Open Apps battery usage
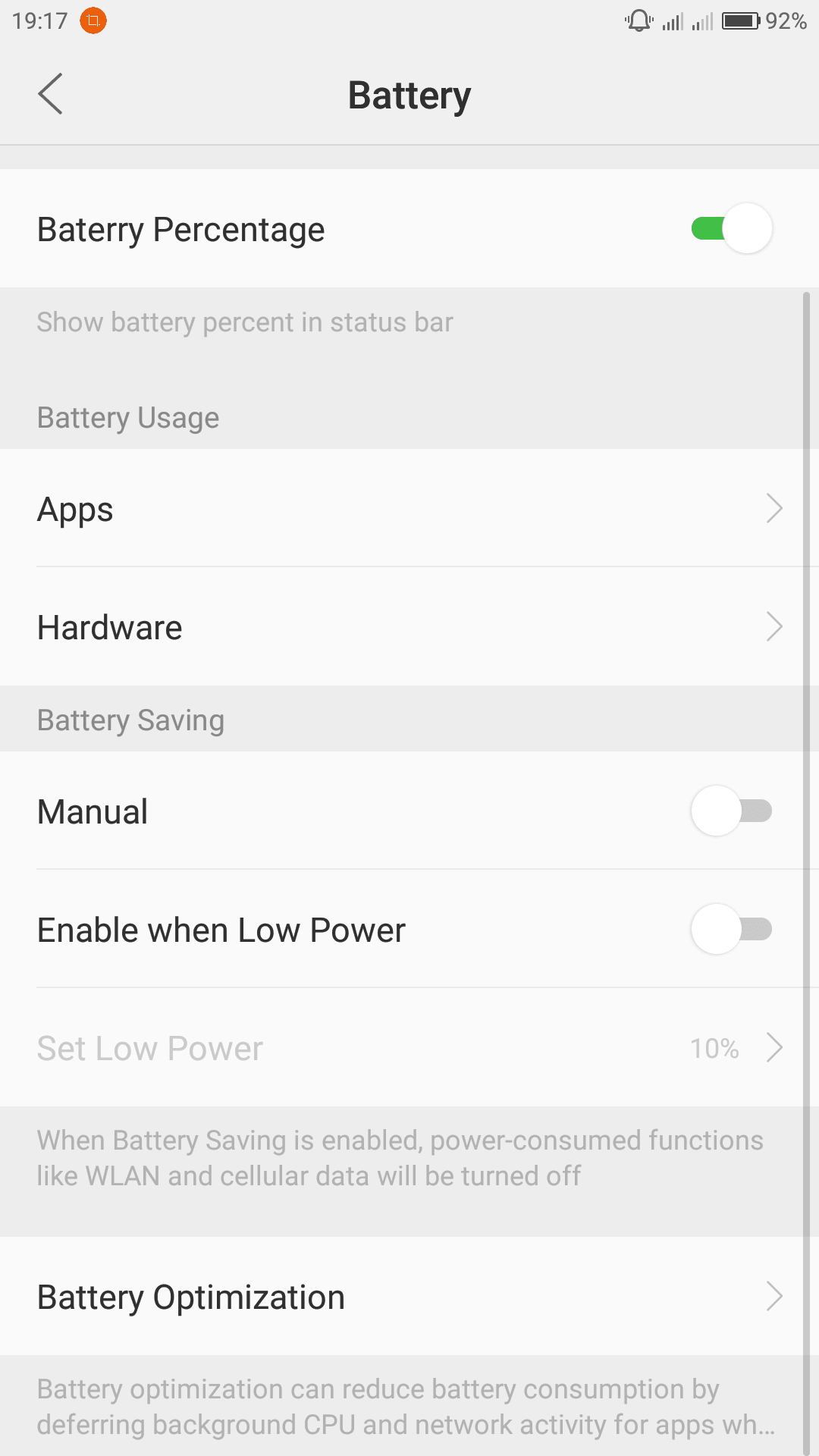The height and width of the screenshot is (1456, 819). click(x=409, y=508)
